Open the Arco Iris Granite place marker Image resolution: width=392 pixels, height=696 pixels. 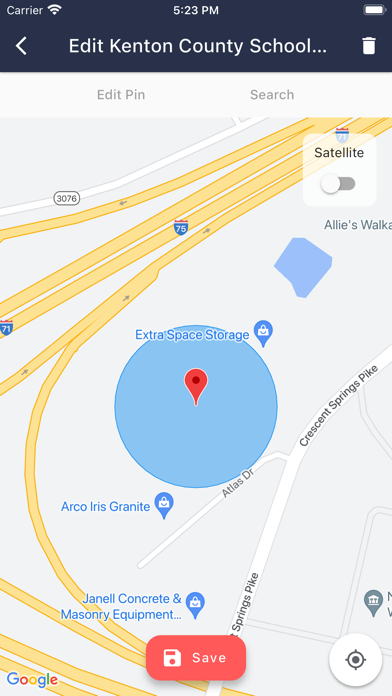tap(164, 506)
